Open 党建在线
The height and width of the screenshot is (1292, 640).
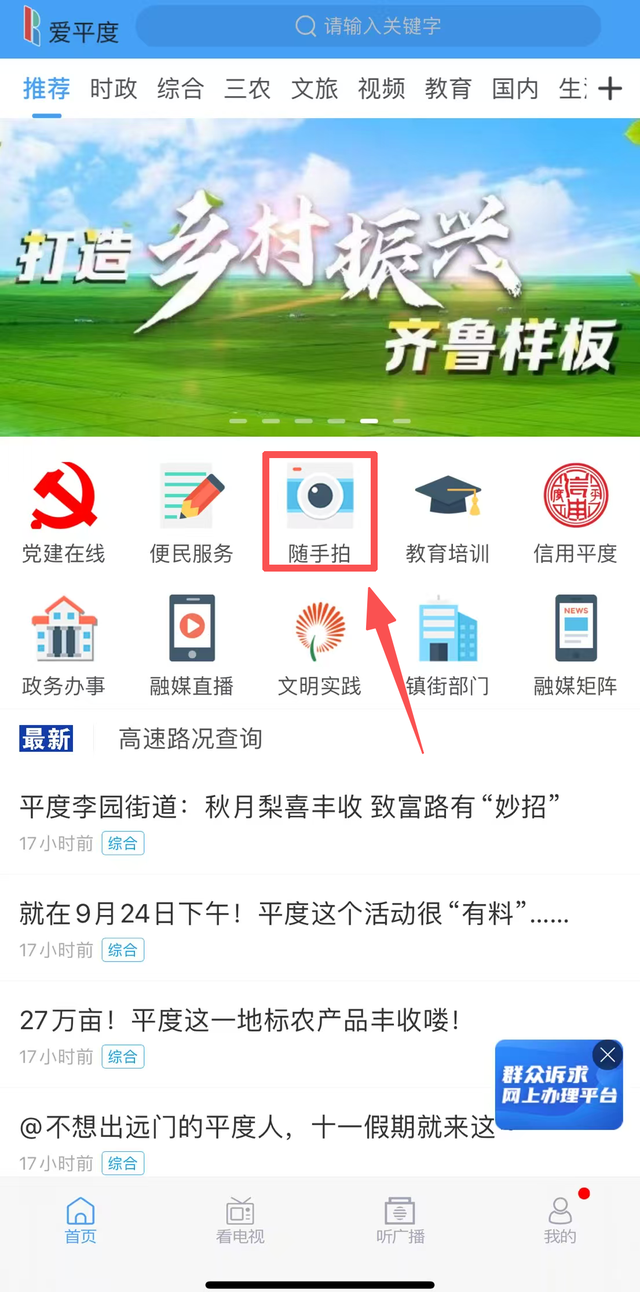(x=64, y=513)
